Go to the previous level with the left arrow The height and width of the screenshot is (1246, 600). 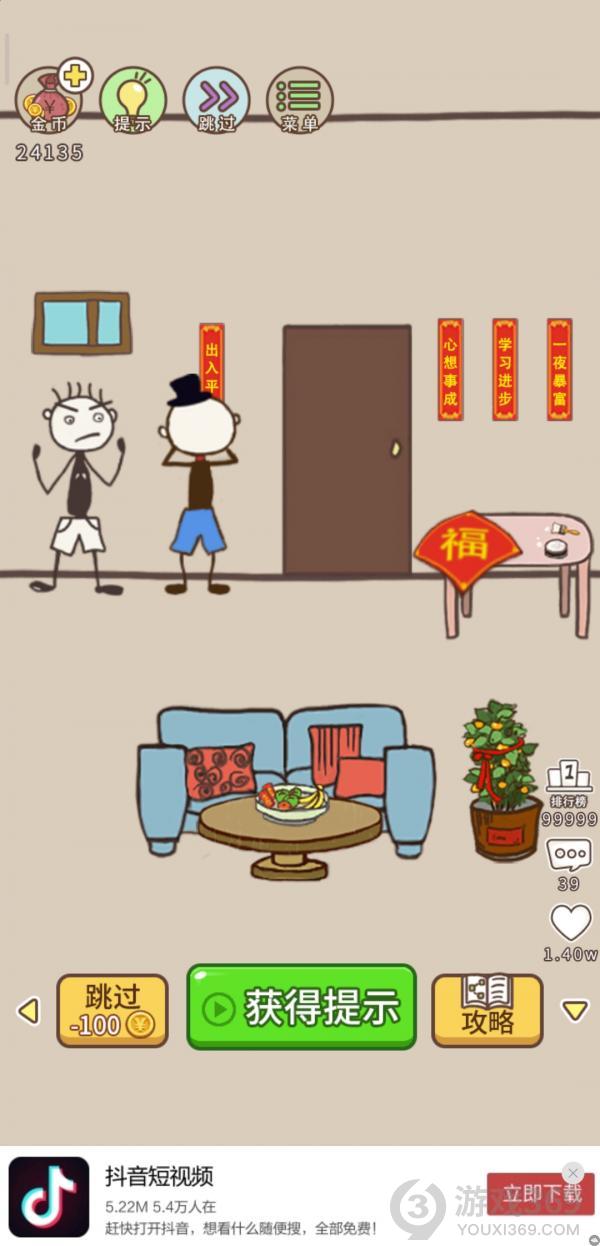(x=28, y=1011)
